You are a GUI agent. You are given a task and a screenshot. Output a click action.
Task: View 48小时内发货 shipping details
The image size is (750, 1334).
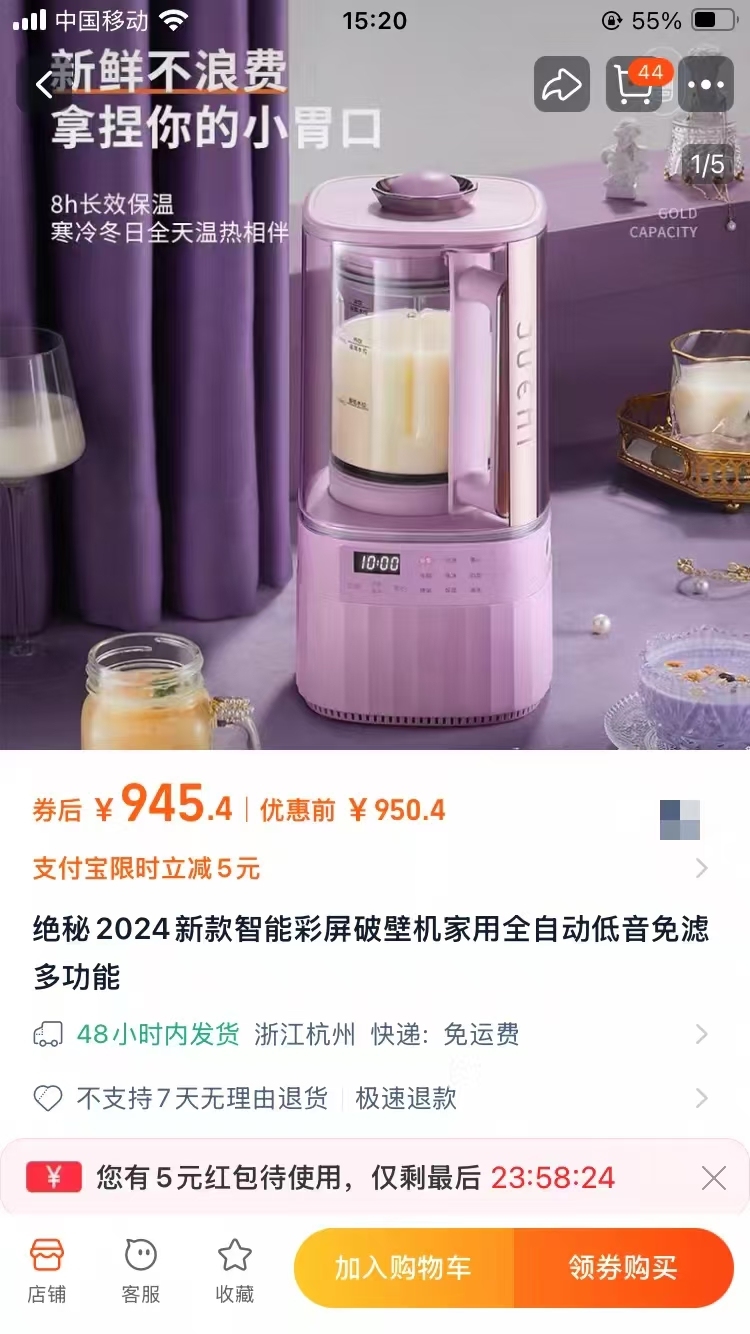click(x=370, y=1034)
